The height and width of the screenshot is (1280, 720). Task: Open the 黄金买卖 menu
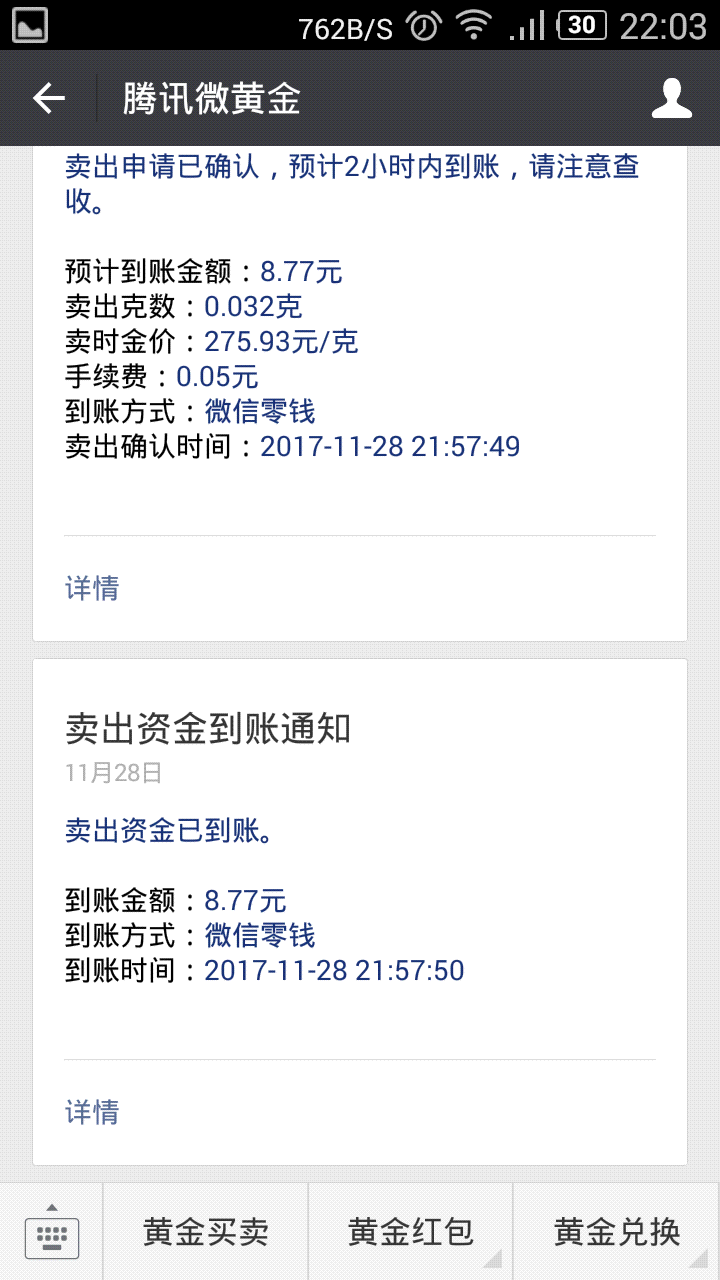click(x=206, y=1232)
